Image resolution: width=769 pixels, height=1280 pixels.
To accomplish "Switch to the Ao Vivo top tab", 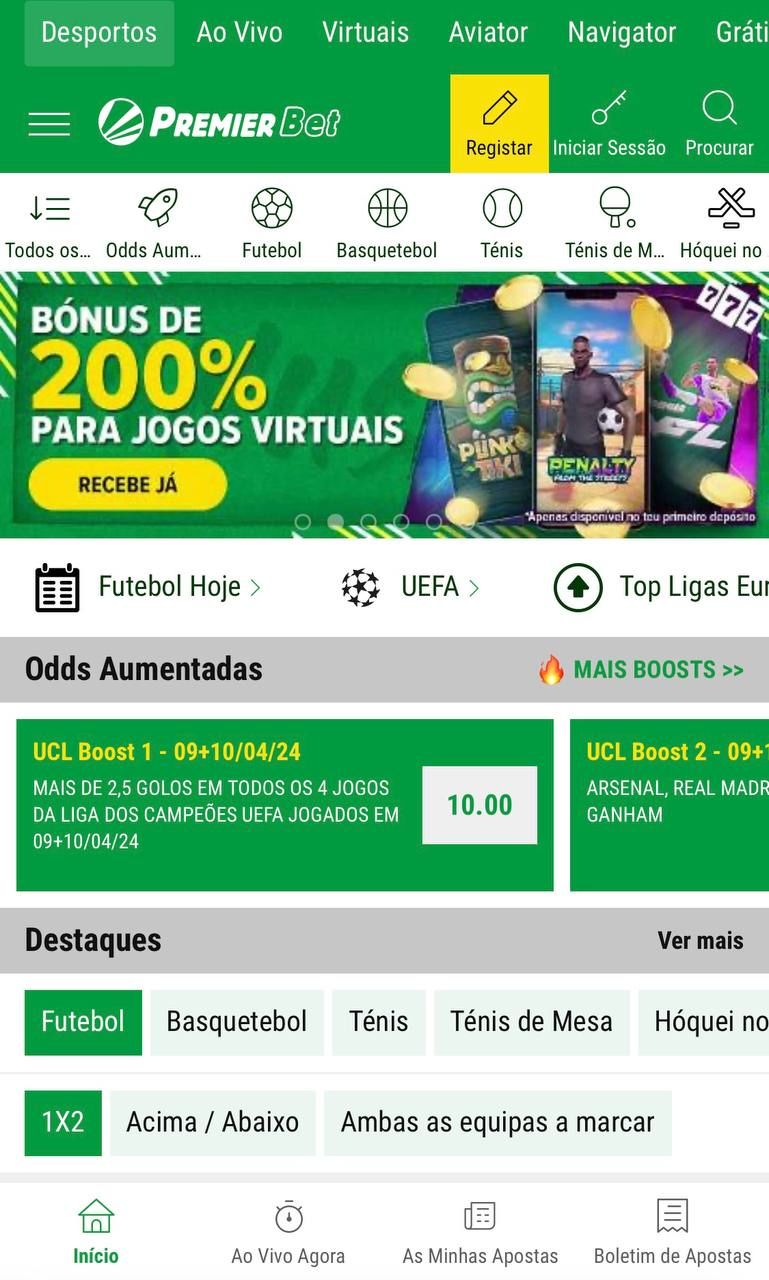I will [239, 32].
